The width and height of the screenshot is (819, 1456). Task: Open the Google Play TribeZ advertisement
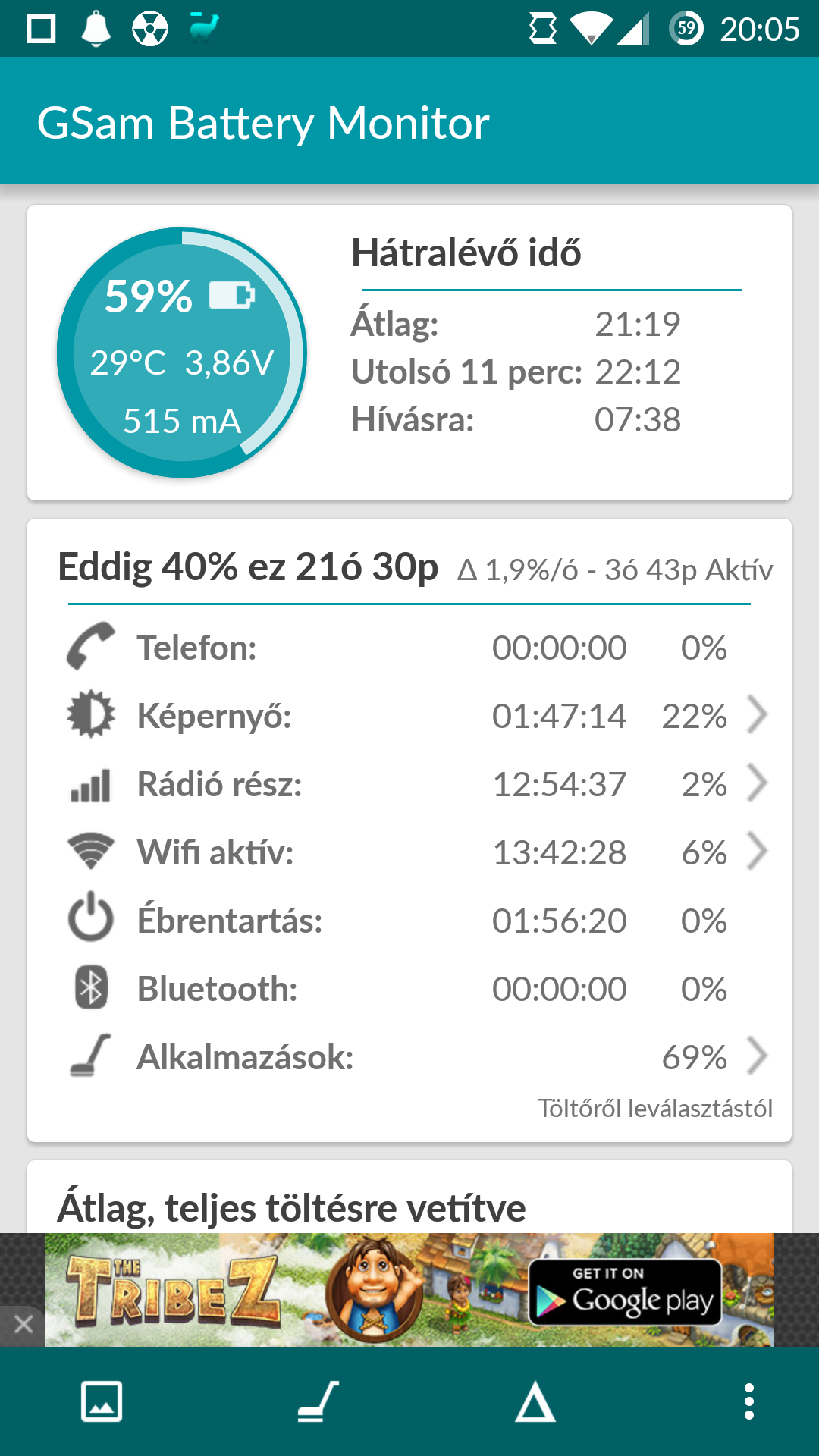point(409,1289)
